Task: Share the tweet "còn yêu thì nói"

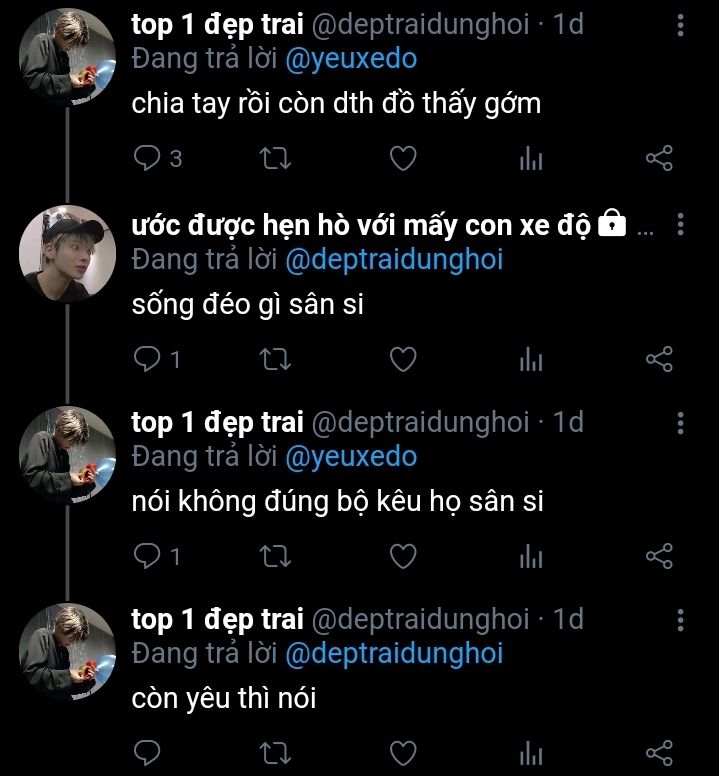Action: coord(660,753)
